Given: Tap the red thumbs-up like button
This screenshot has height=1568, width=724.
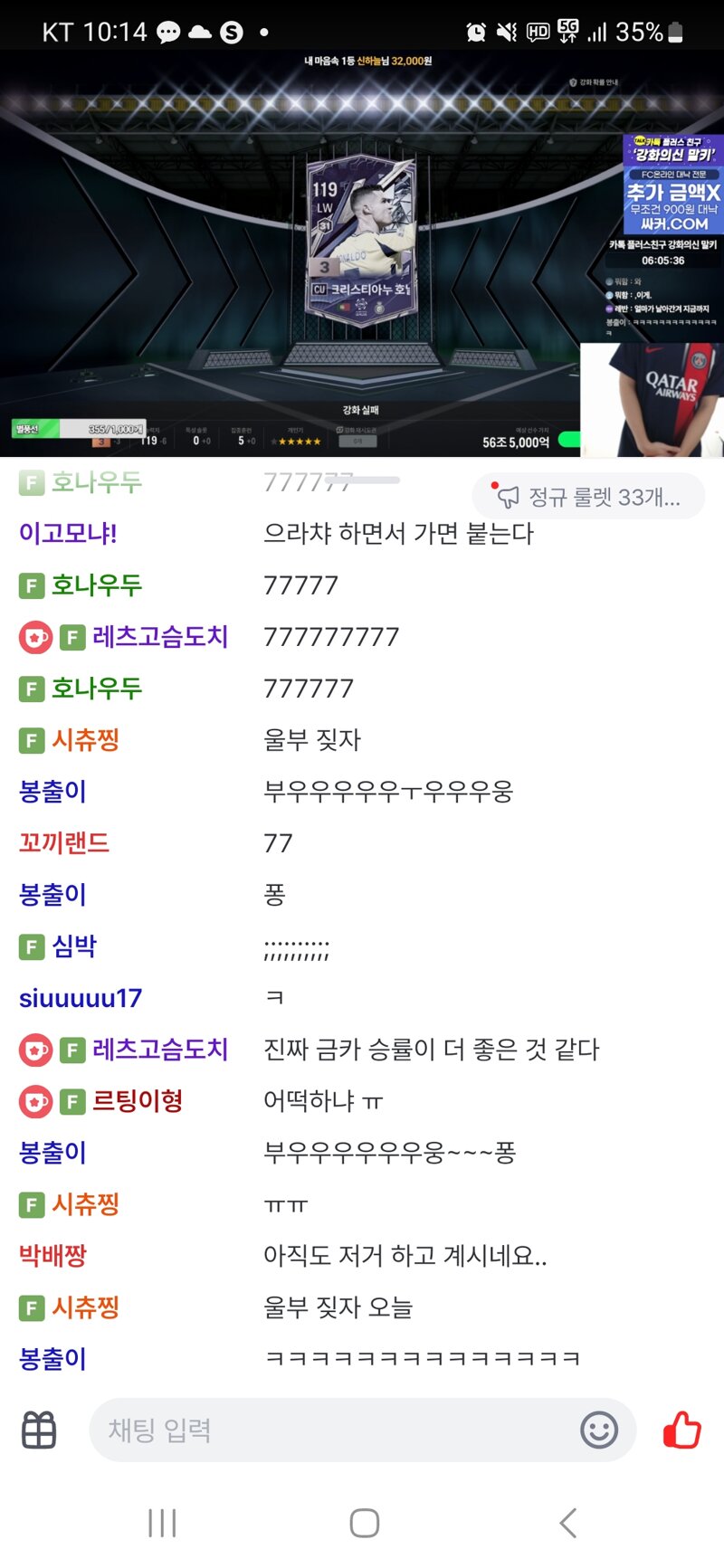Looking at the screenshot, I should (x=682, y=1430).
